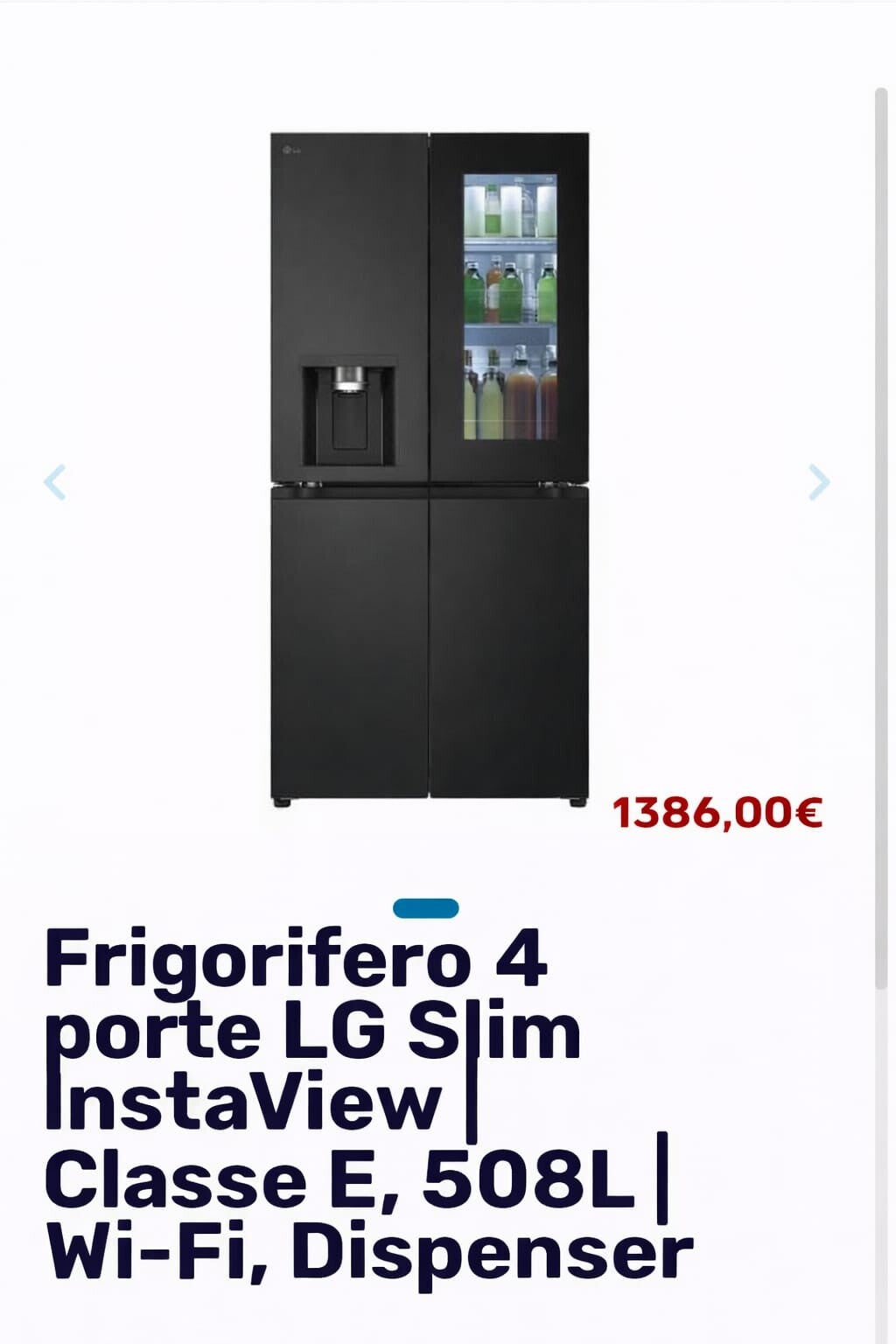This screenshot has width=896, height=1344.
Task: Show the previous product image
Action: coord(55,482)
